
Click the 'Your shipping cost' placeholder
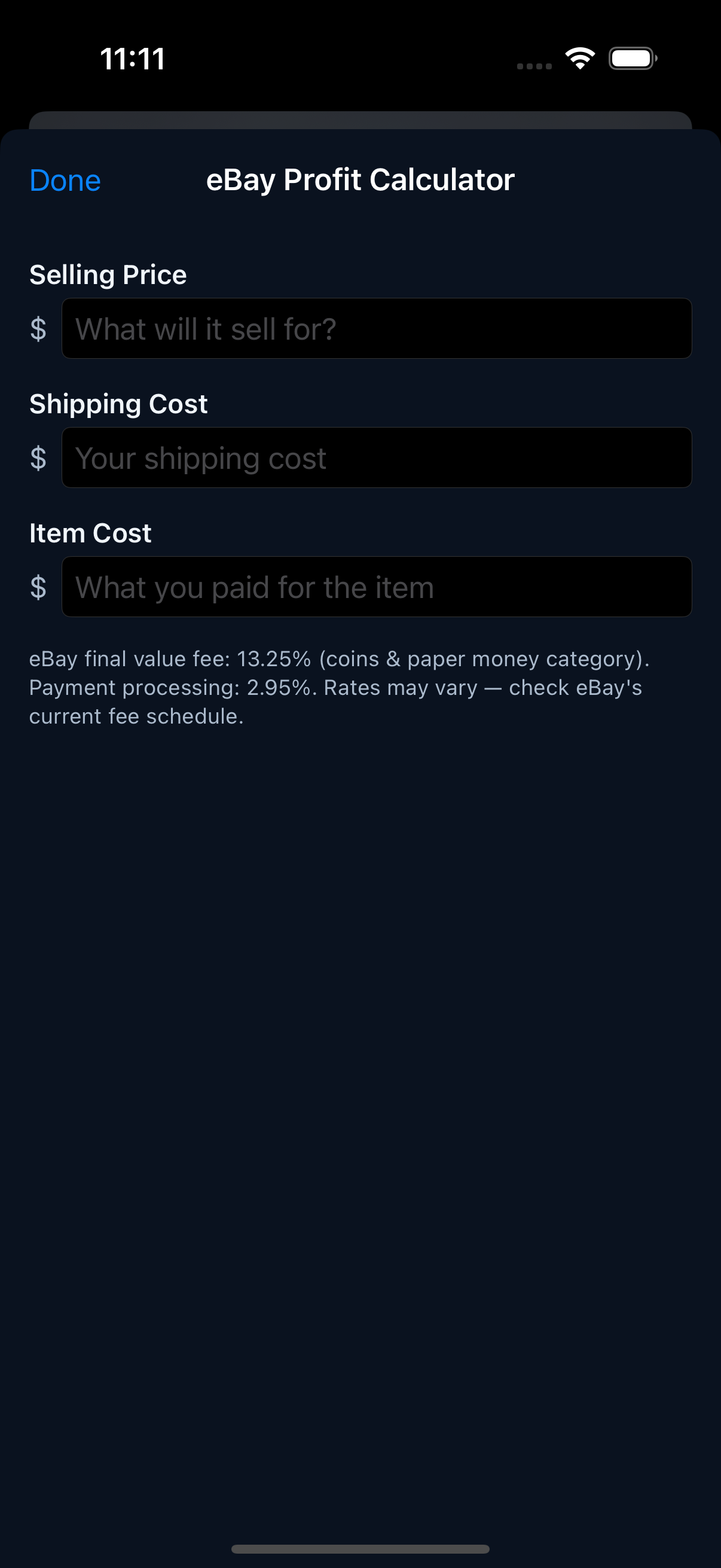tap(201, 457)
